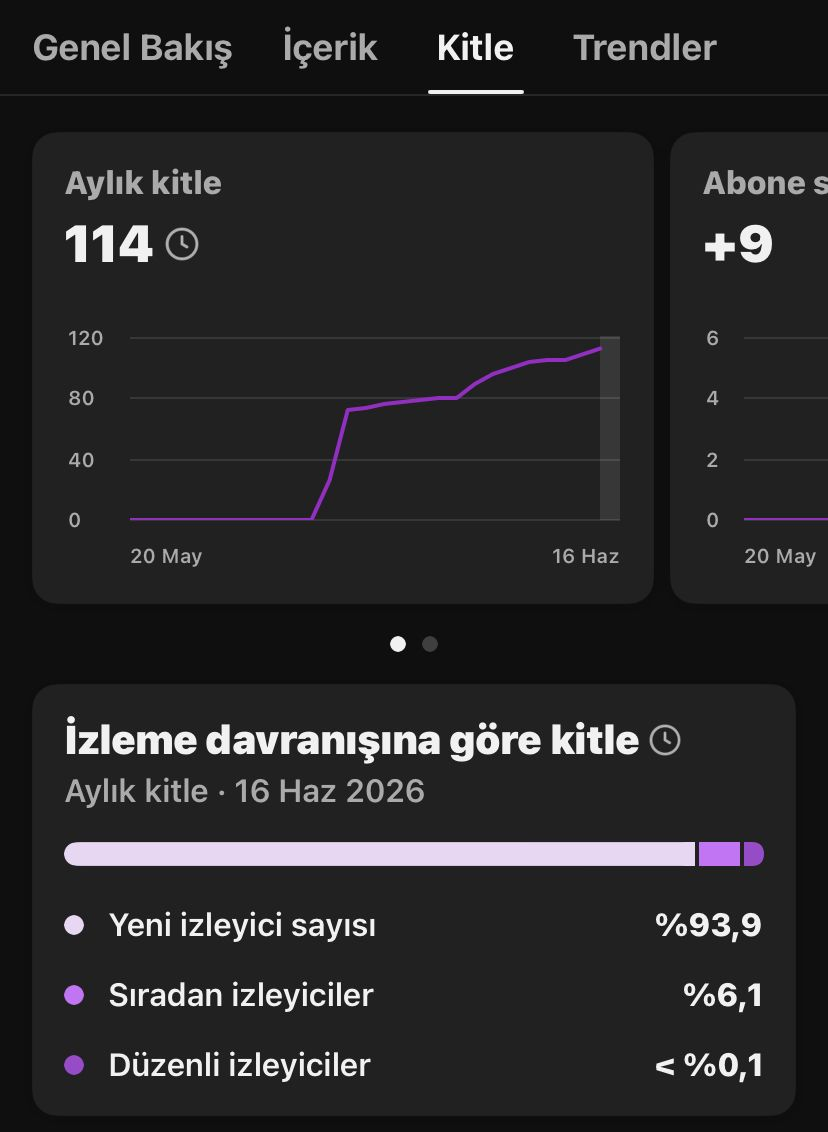Image resolution: width=828 pixels, height=1132 pixels.
Task: Tap the clock icon beside 114
Action: (x=182, y=244)
